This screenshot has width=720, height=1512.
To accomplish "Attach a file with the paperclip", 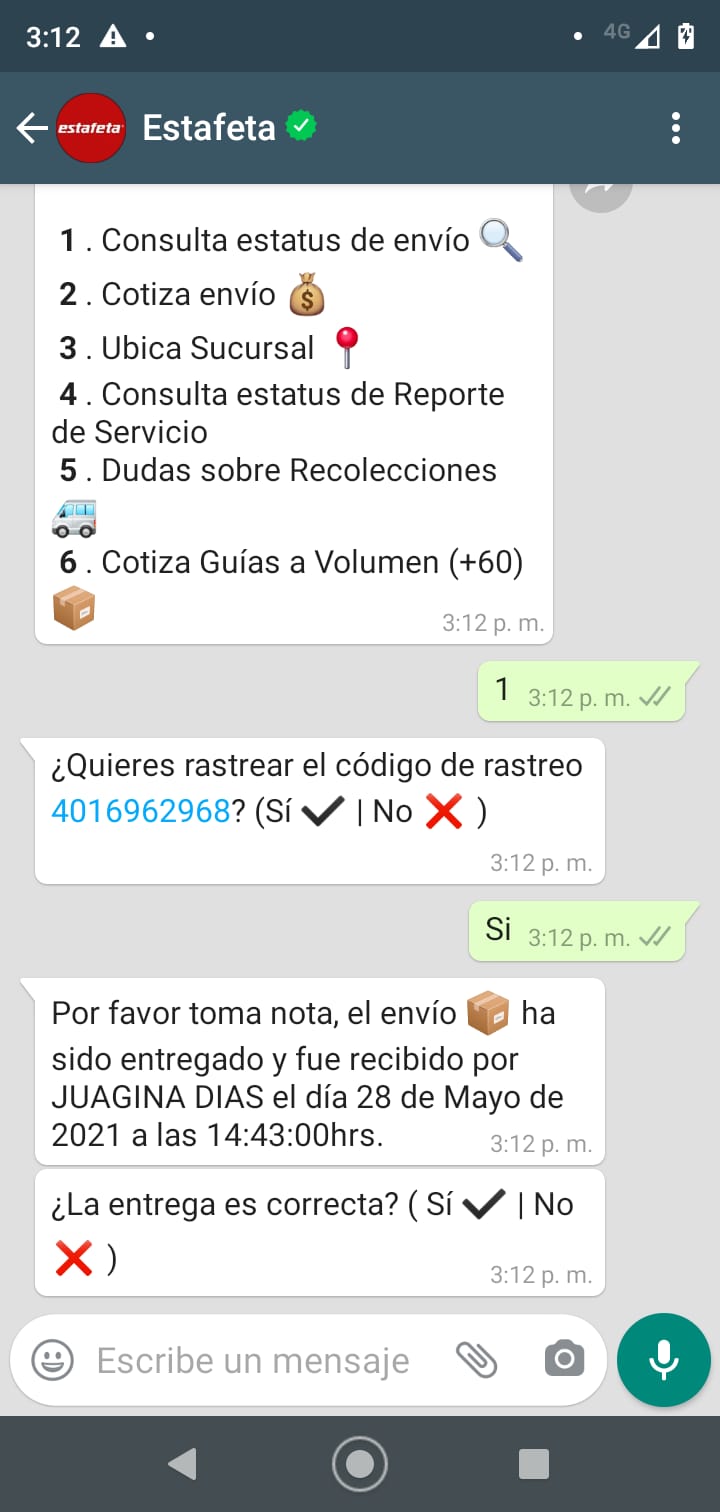I will click(477, 1360).
